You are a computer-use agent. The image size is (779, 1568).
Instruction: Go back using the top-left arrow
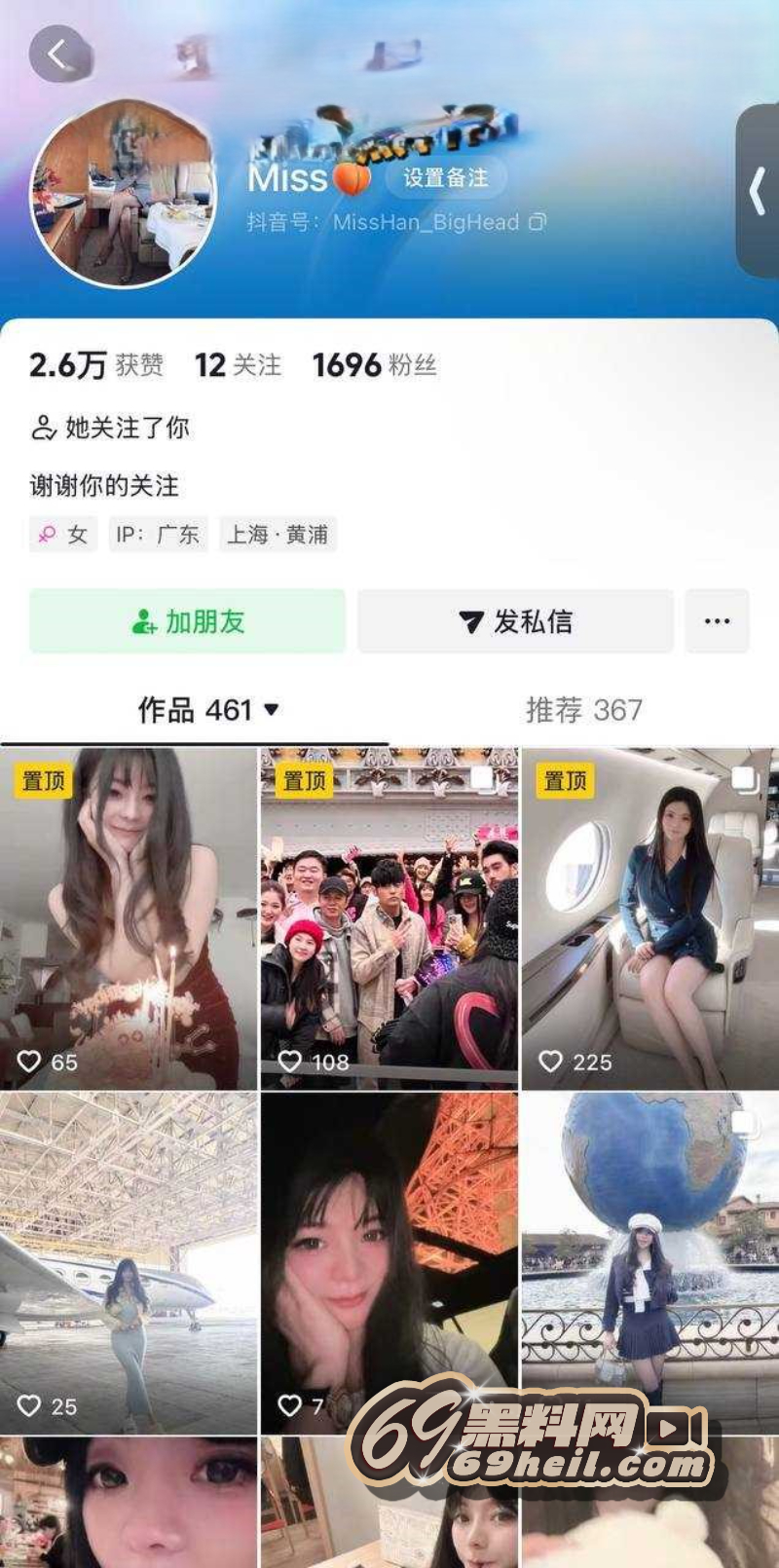pyautogui.click(x=58, y=55)
